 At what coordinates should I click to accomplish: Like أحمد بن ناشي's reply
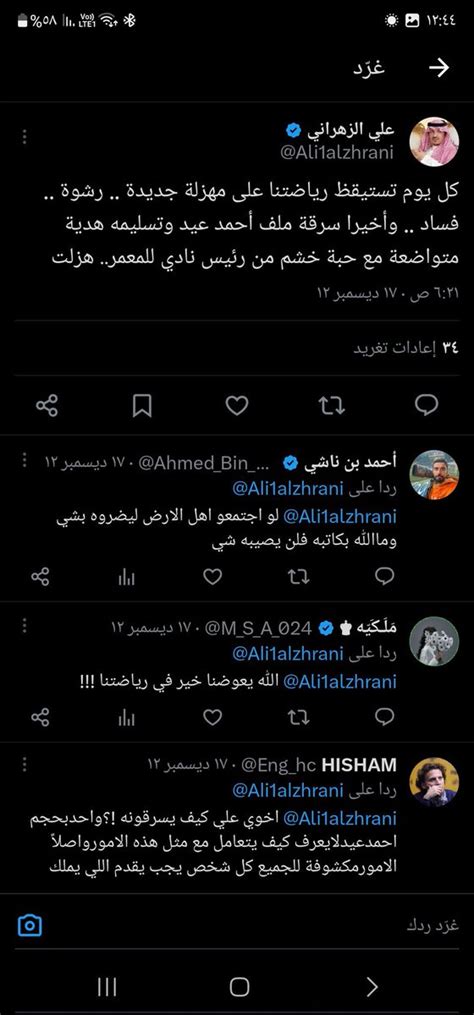pyautogui.click(x=212, y=576)
